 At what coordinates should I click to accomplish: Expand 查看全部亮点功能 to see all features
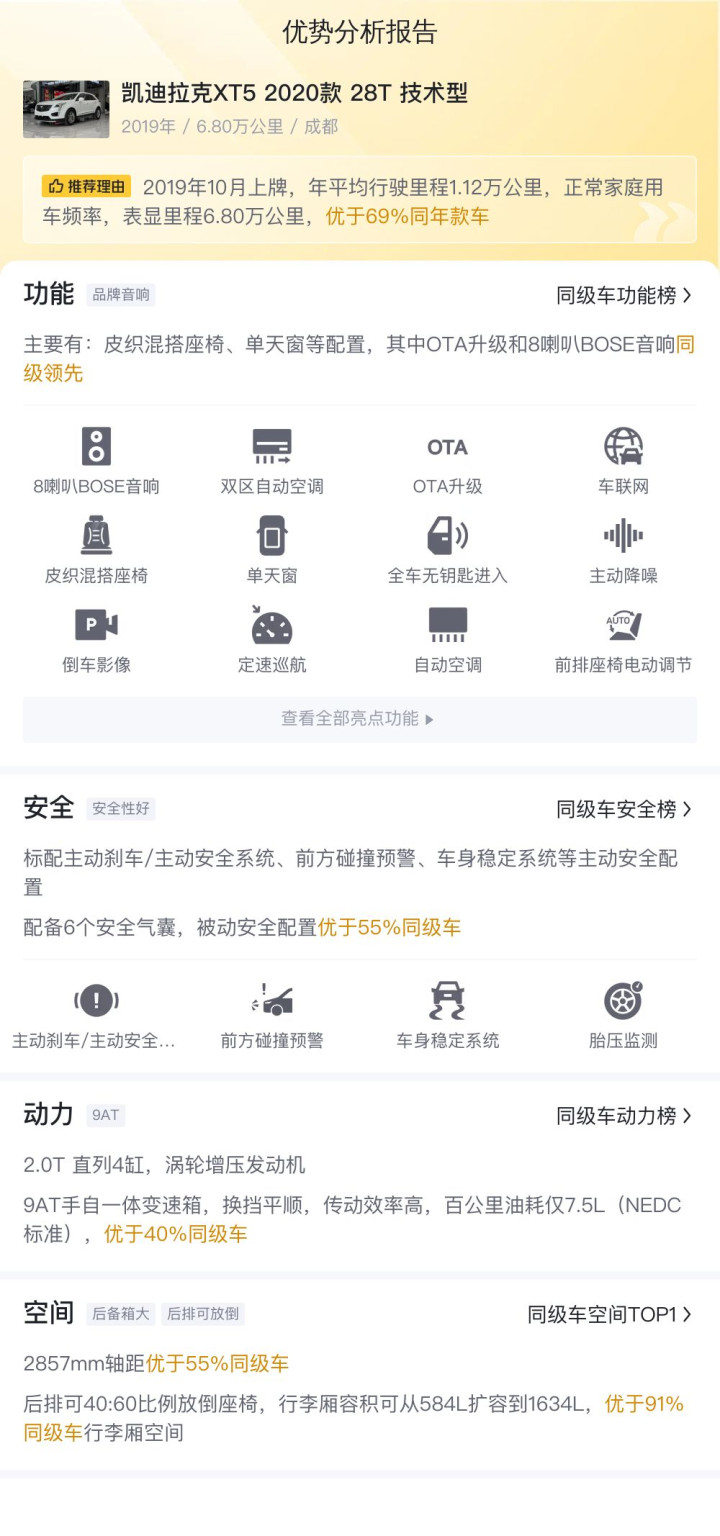[x=359, y=719]
